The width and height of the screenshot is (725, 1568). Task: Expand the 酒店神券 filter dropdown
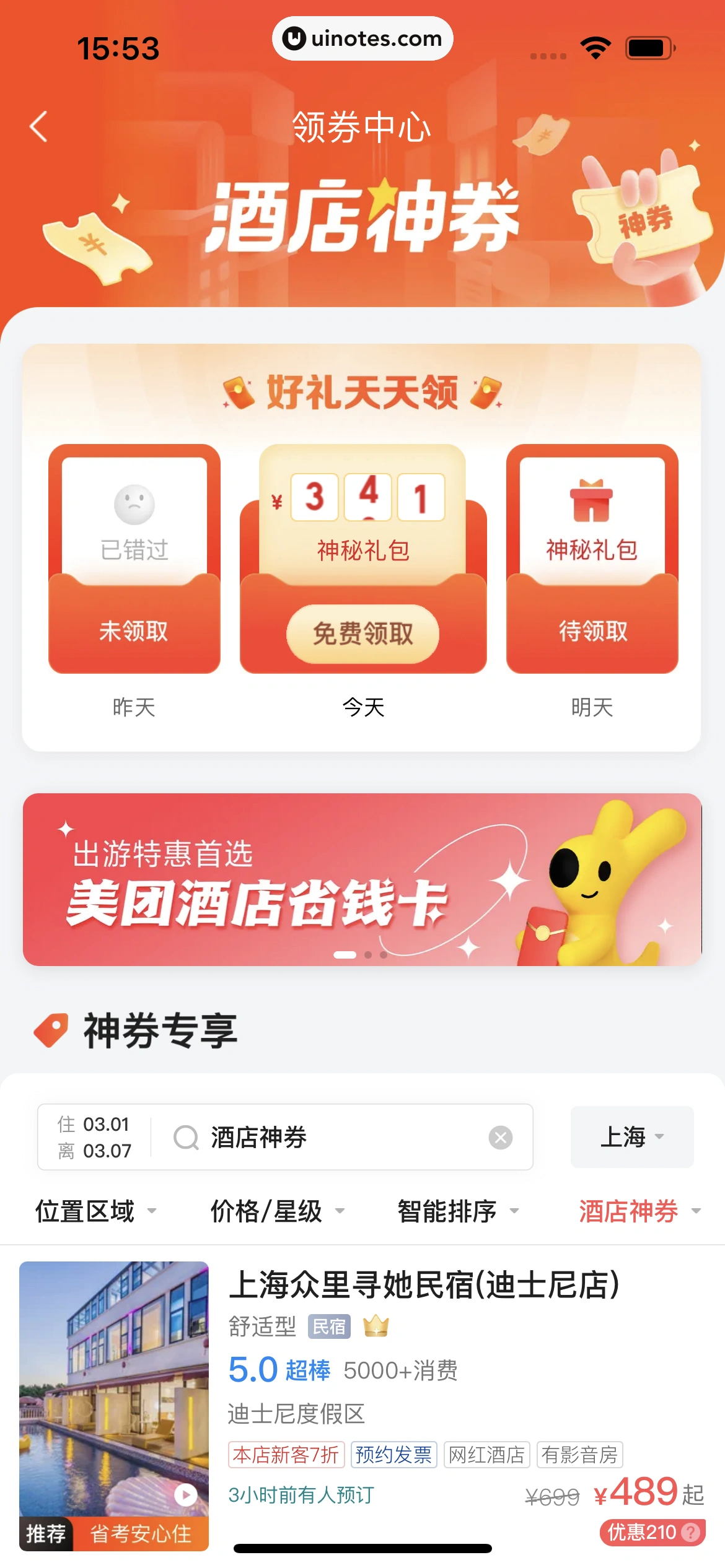(x=639, y=1211)
